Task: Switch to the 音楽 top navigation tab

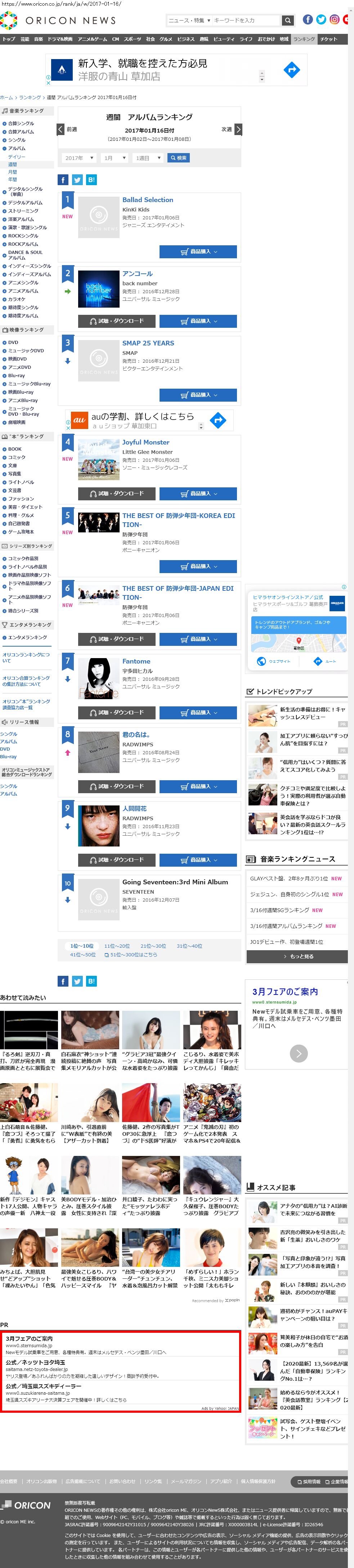Action: click(x=38, y=39)
